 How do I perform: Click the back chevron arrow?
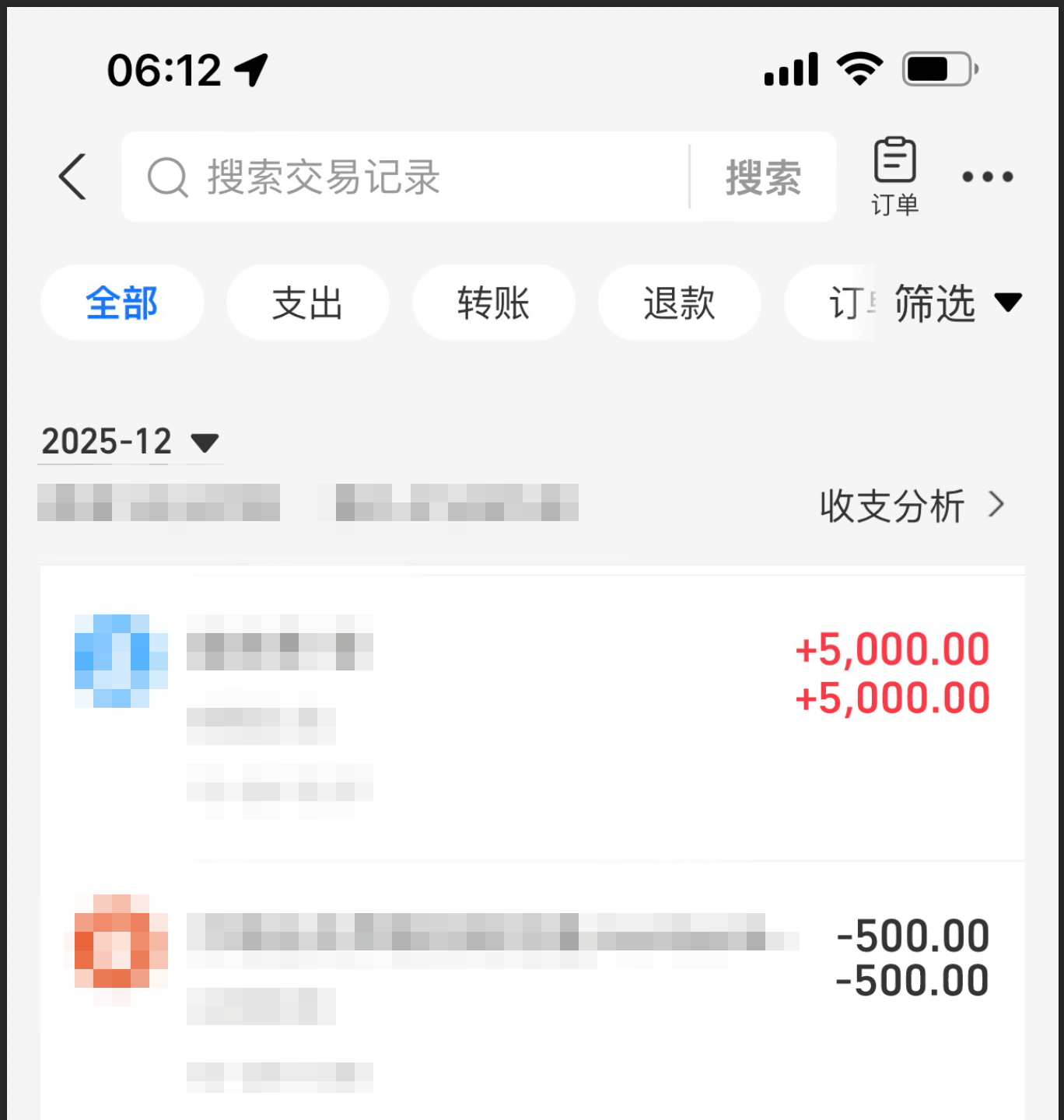click(72, 177)
